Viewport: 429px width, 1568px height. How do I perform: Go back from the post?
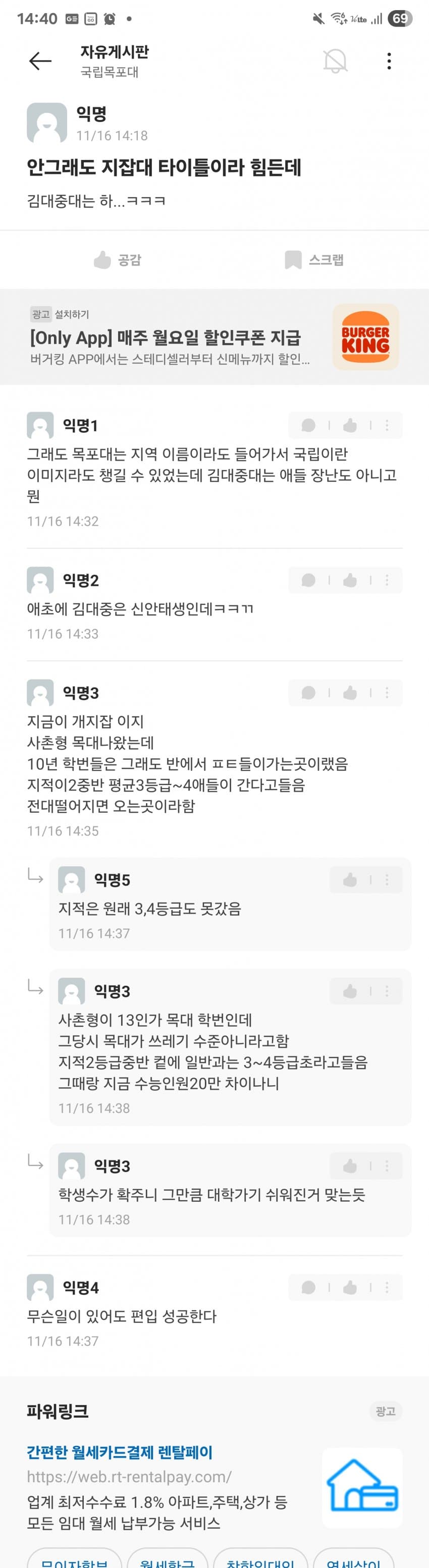point(40,61)
